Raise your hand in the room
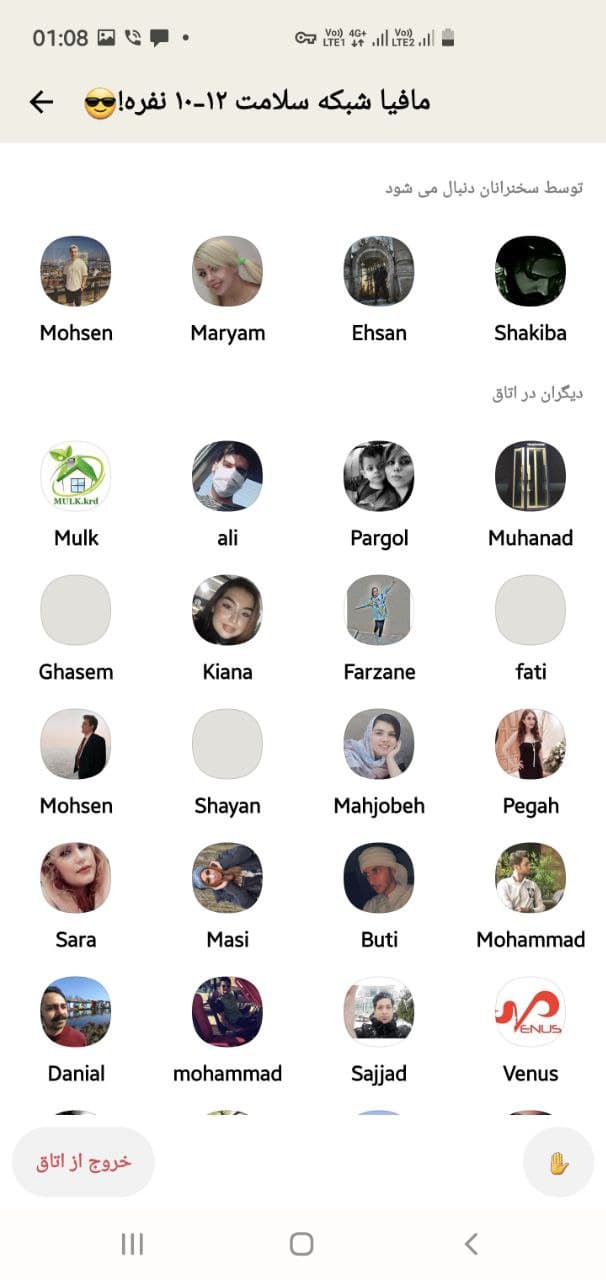The image size is (606, 1280). pos(558,1162)
